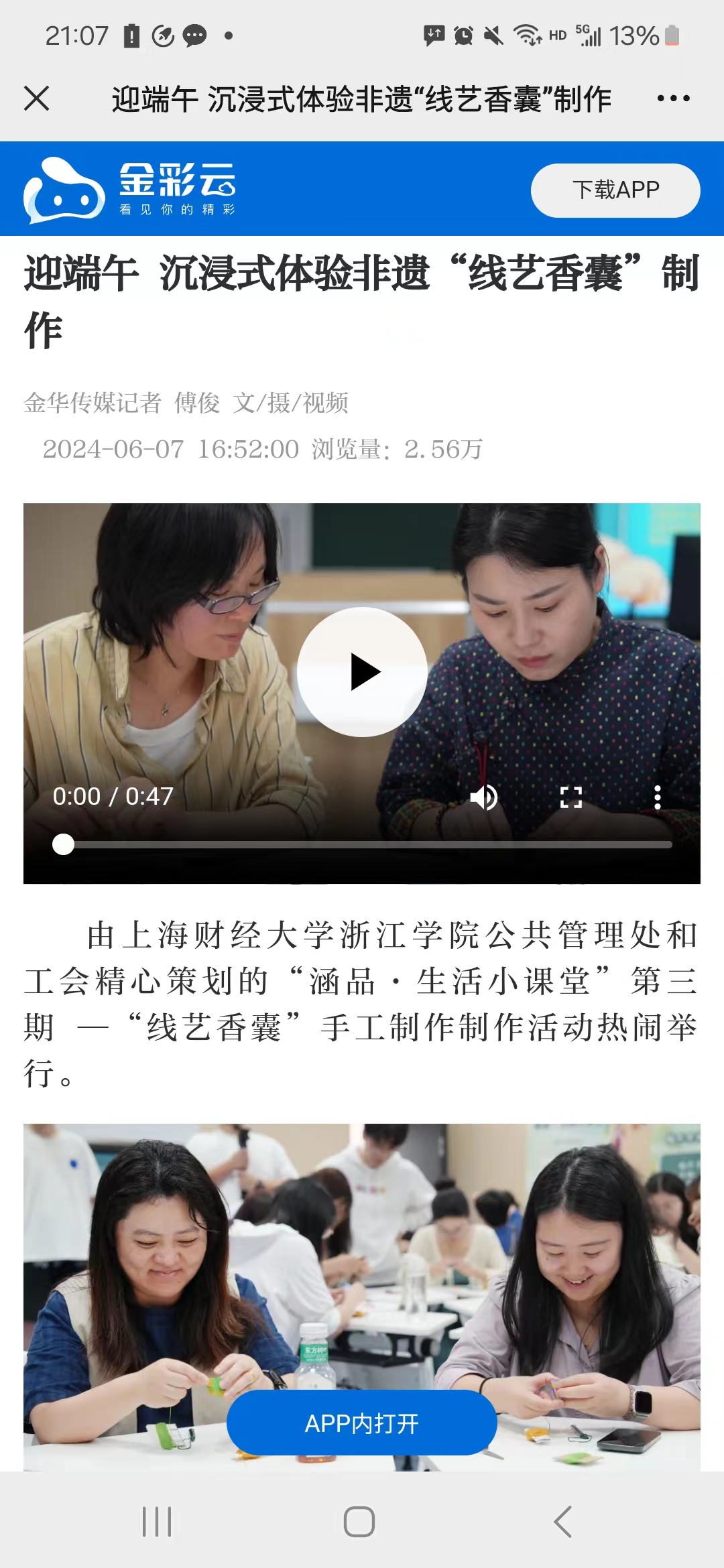
Task: Tap the 下载APP download button
Action: (x=615, y=190)
